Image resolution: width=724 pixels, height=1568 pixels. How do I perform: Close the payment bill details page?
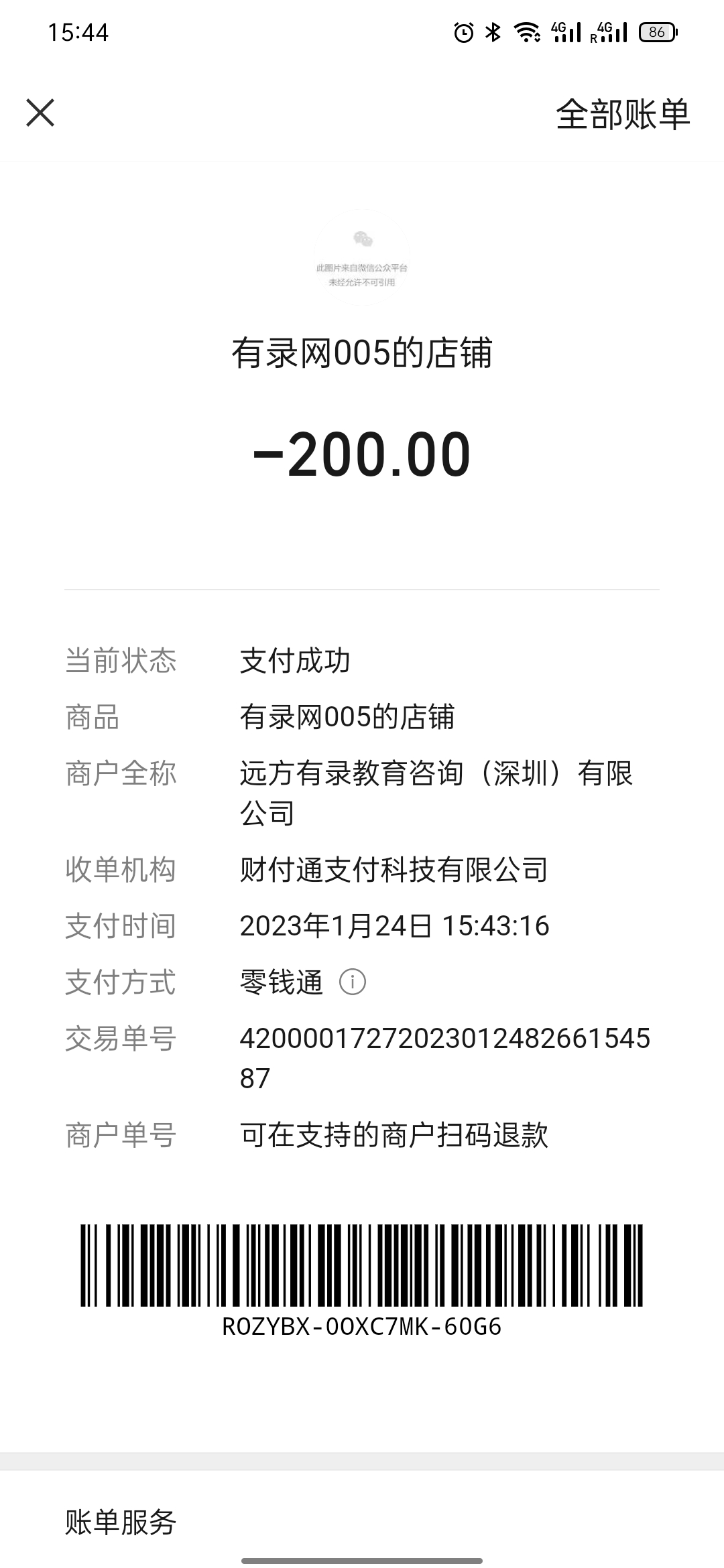(x=40, y=113)
